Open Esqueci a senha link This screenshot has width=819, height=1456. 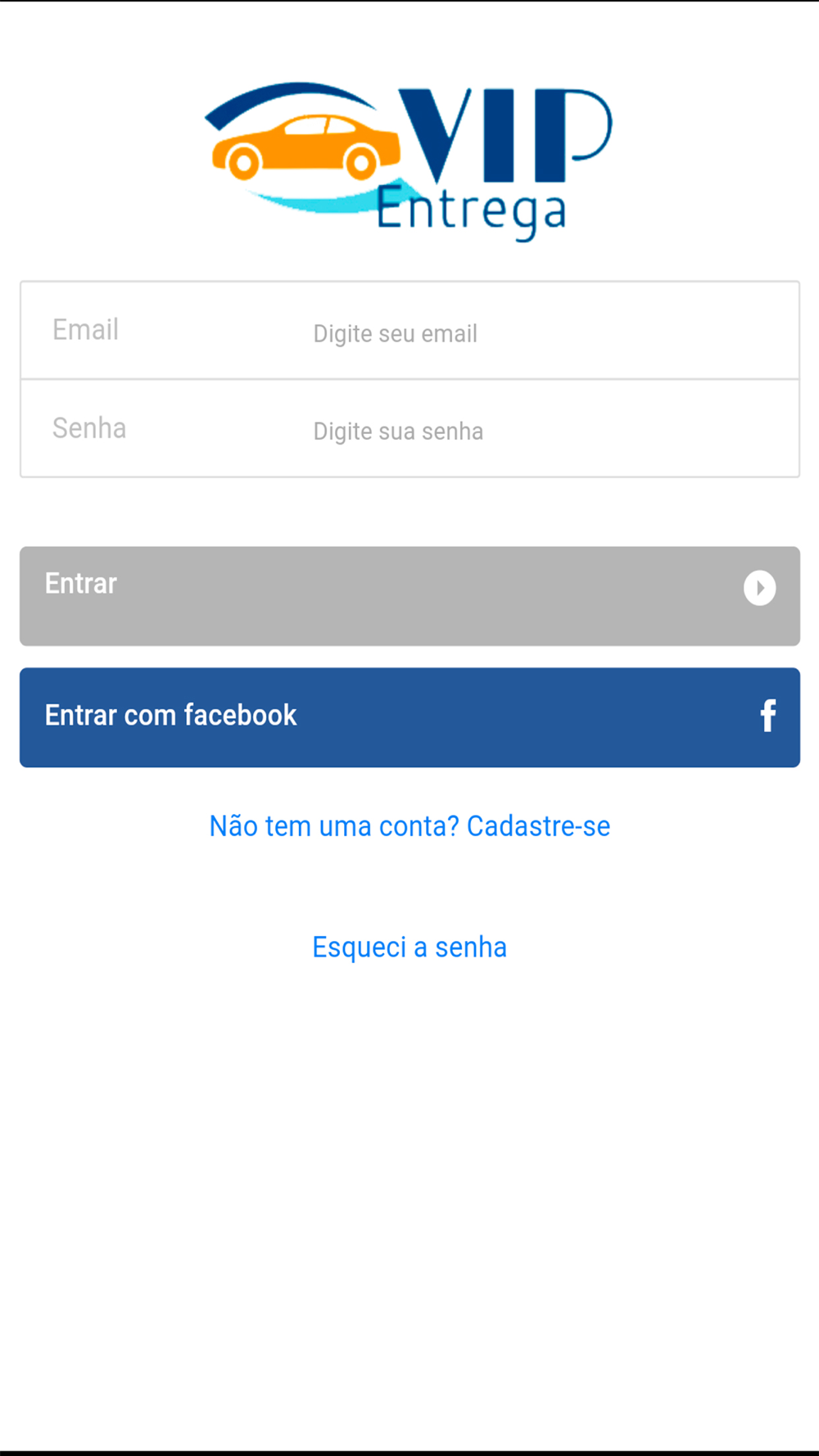point(409,947)
